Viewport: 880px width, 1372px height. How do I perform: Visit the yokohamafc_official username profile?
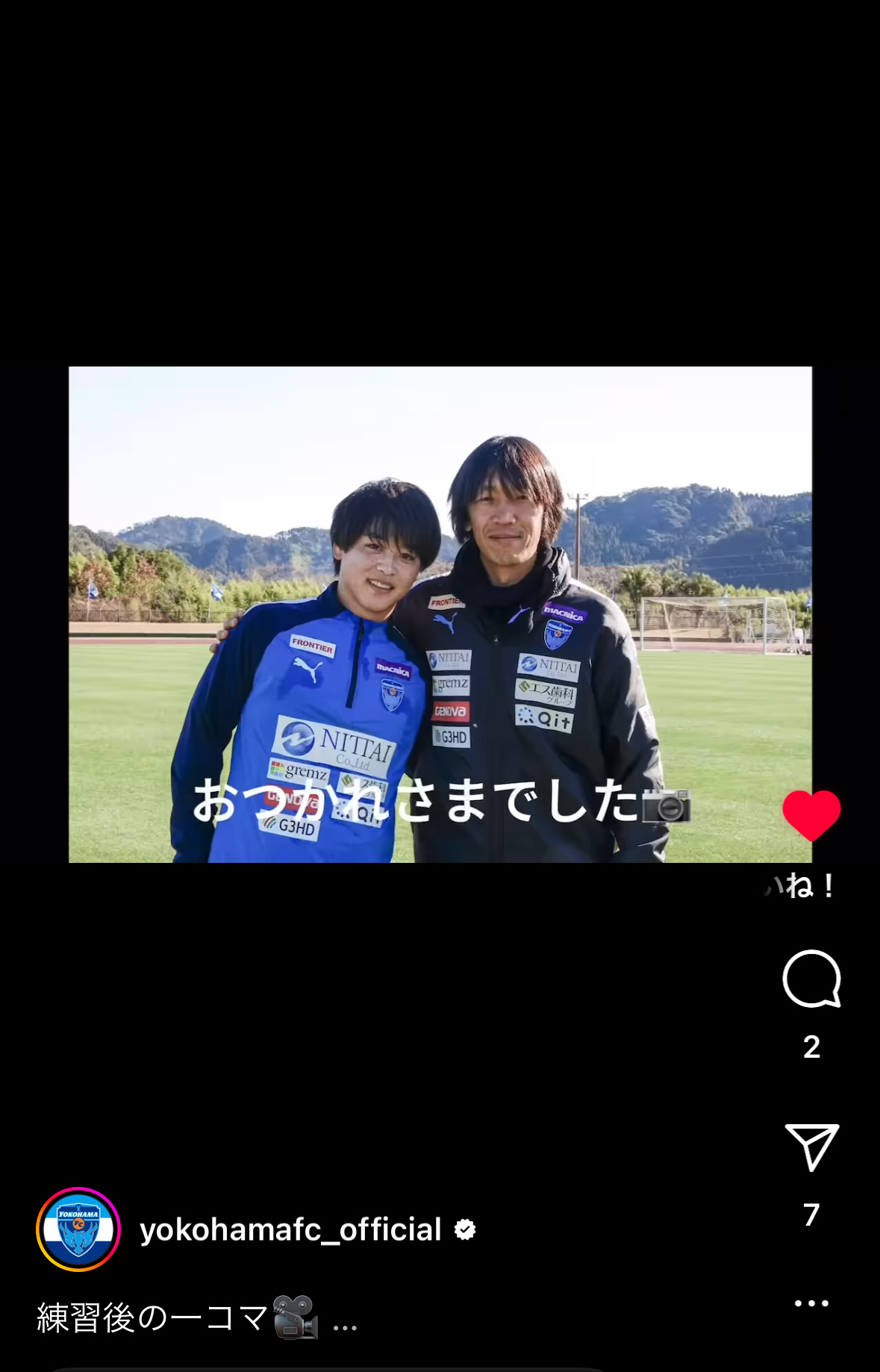click(290, 1229)
